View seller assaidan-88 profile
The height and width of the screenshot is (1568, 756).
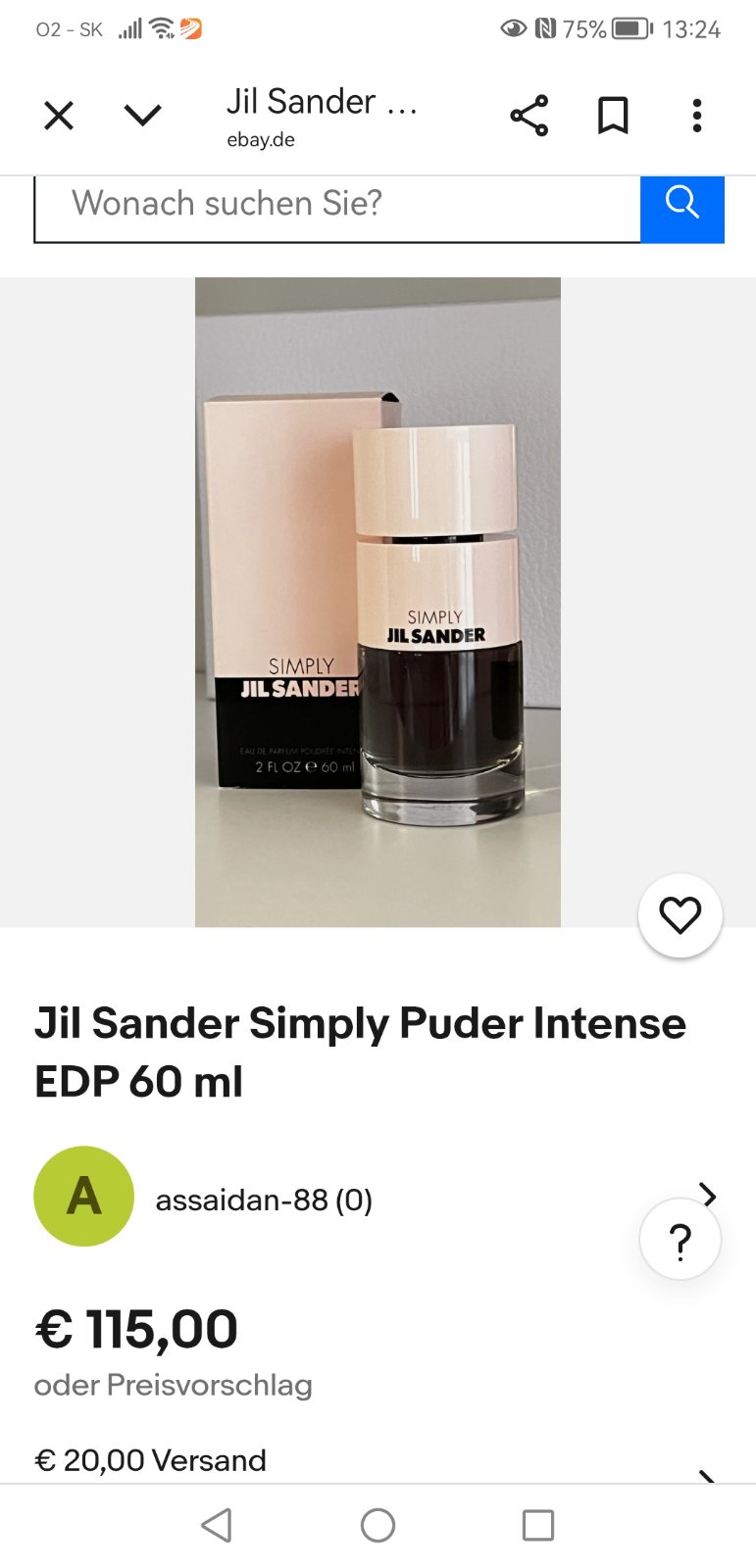point(264,1200)
